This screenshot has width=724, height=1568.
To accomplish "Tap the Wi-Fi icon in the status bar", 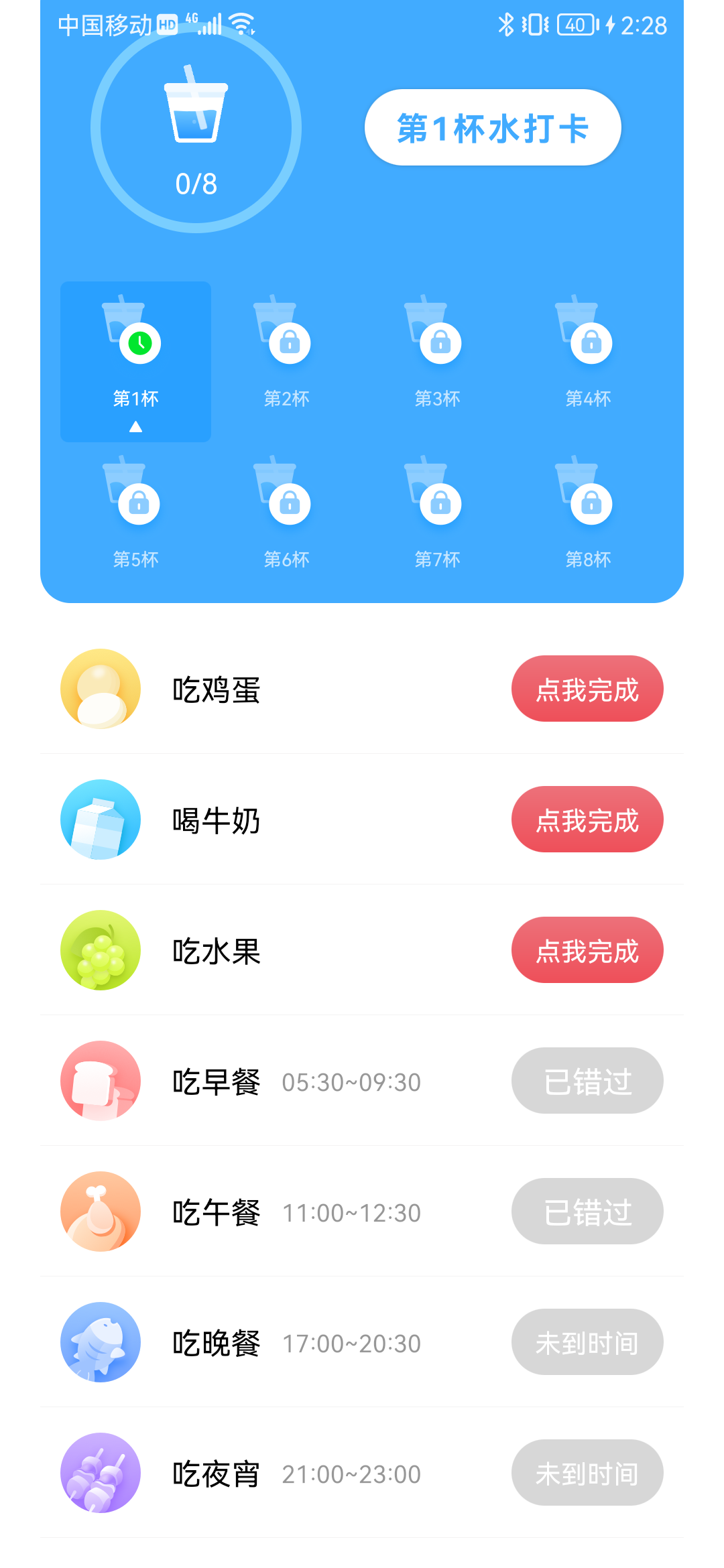I will [x=239, y=22].
